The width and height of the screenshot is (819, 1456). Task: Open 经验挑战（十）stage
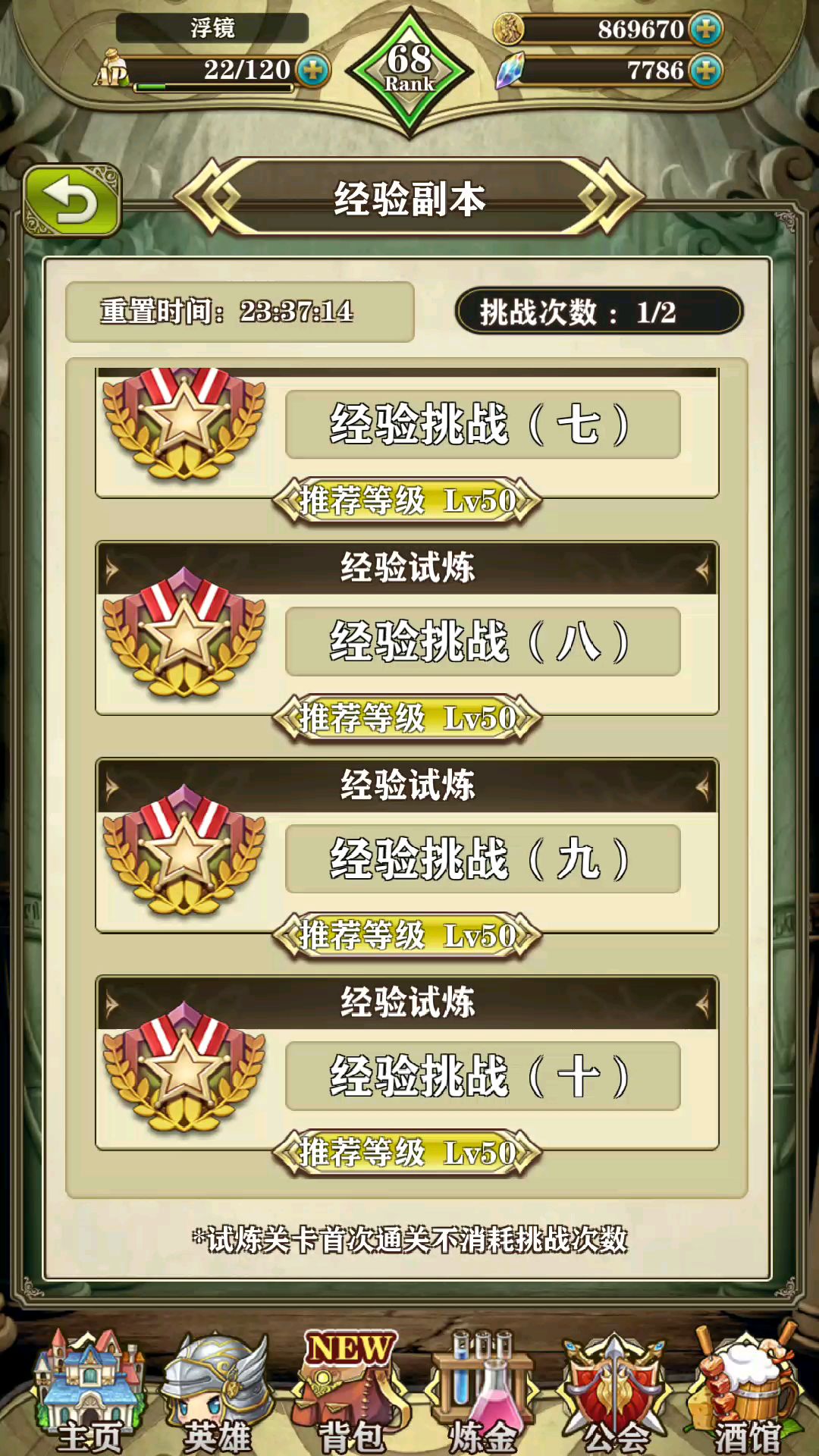482,1076
